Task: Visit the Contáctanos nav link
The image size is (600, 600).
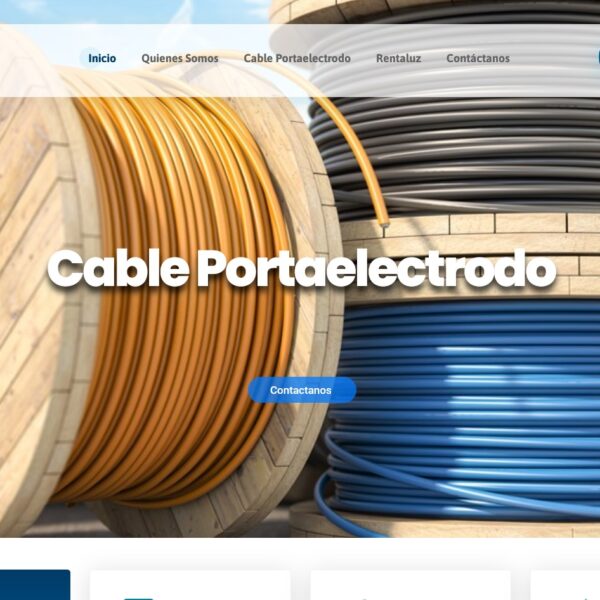Action: [478, 58]
